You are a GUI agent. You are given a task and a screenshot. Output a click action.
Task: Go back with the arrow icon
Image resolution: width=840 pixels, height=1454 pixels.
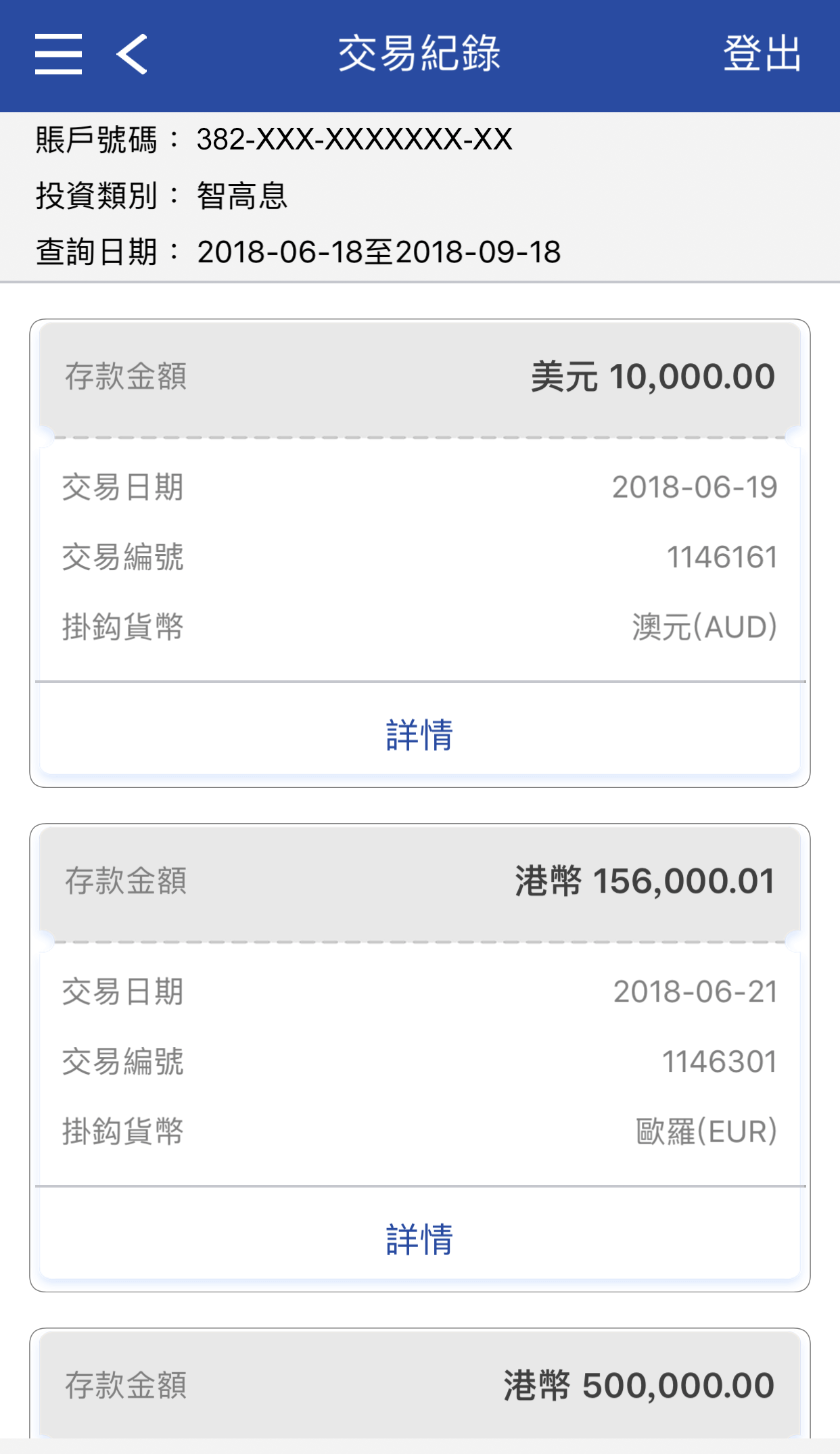click(132, 54)
